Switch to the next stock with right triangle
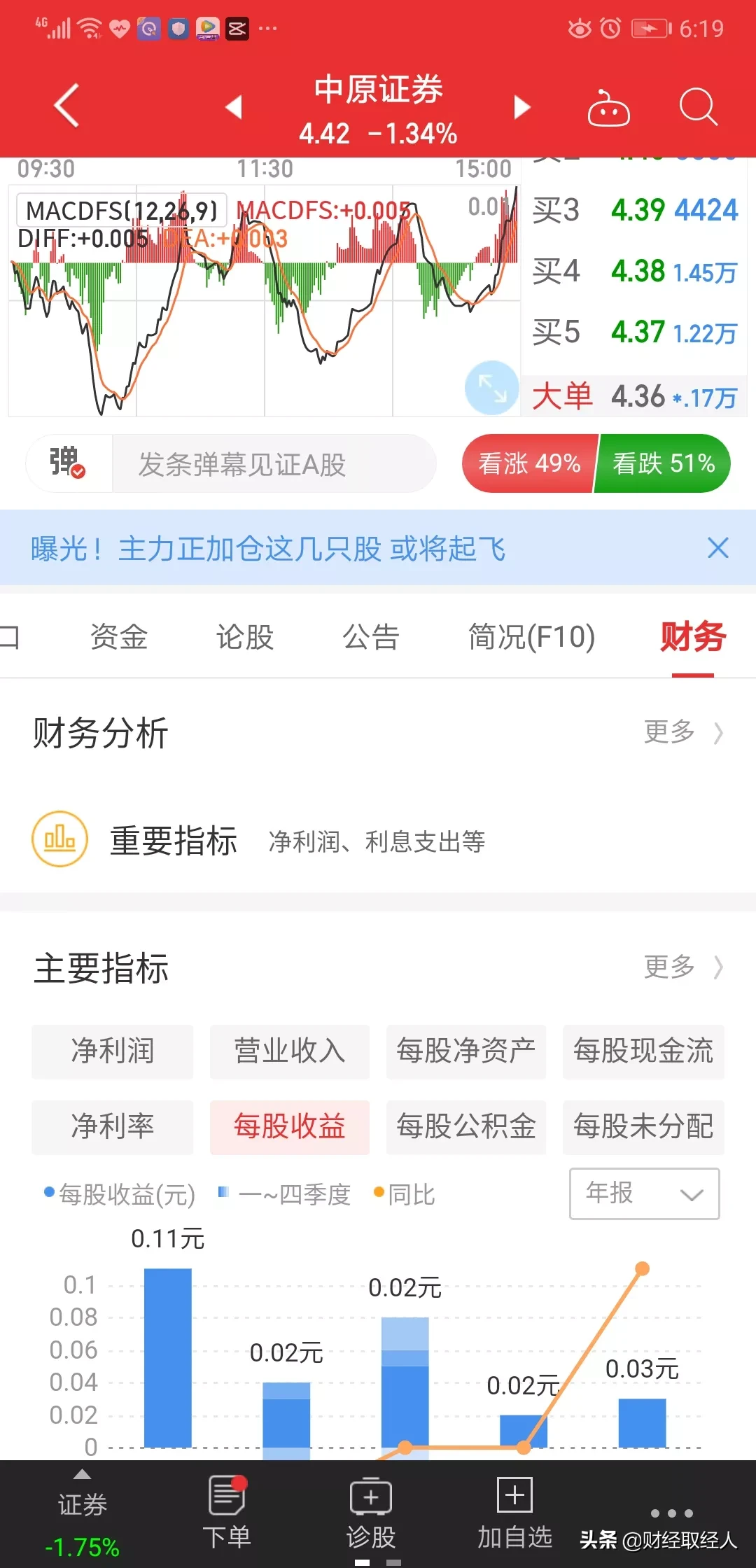Image resolution: width=756 pixels, height=1568 pixels. [x=521, y=107]
